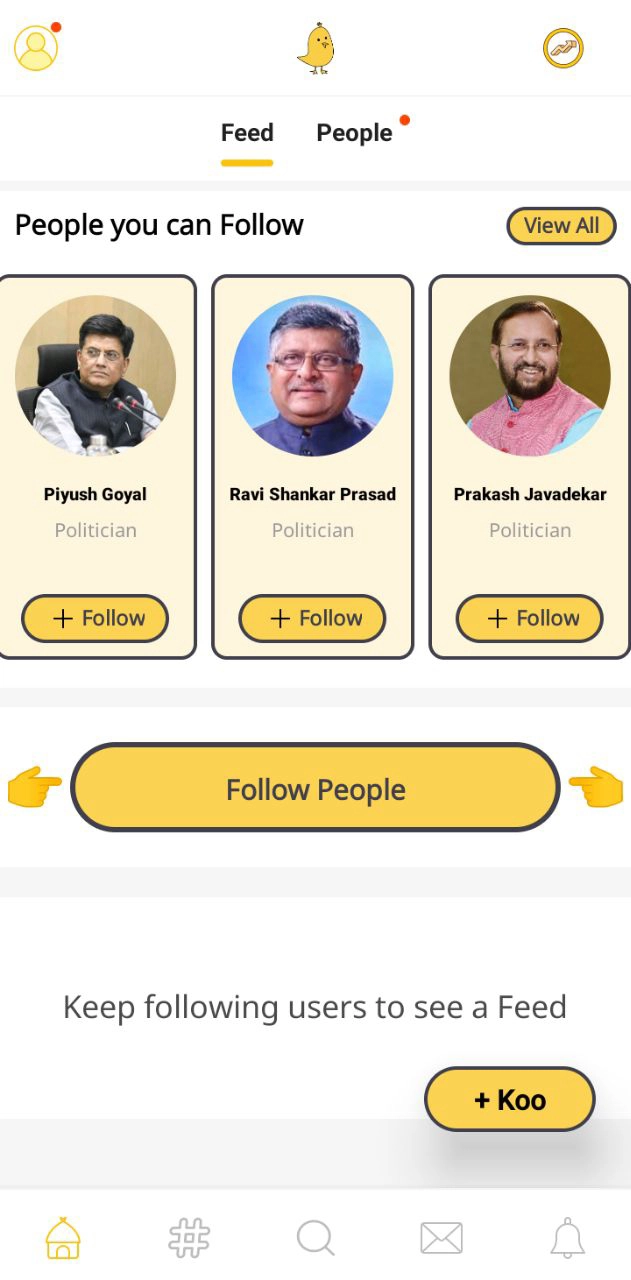This screenshot has height=1280, width=631.
Task: Open Ravi Shankar Prasad's profile picture
Action: (312, 376)
